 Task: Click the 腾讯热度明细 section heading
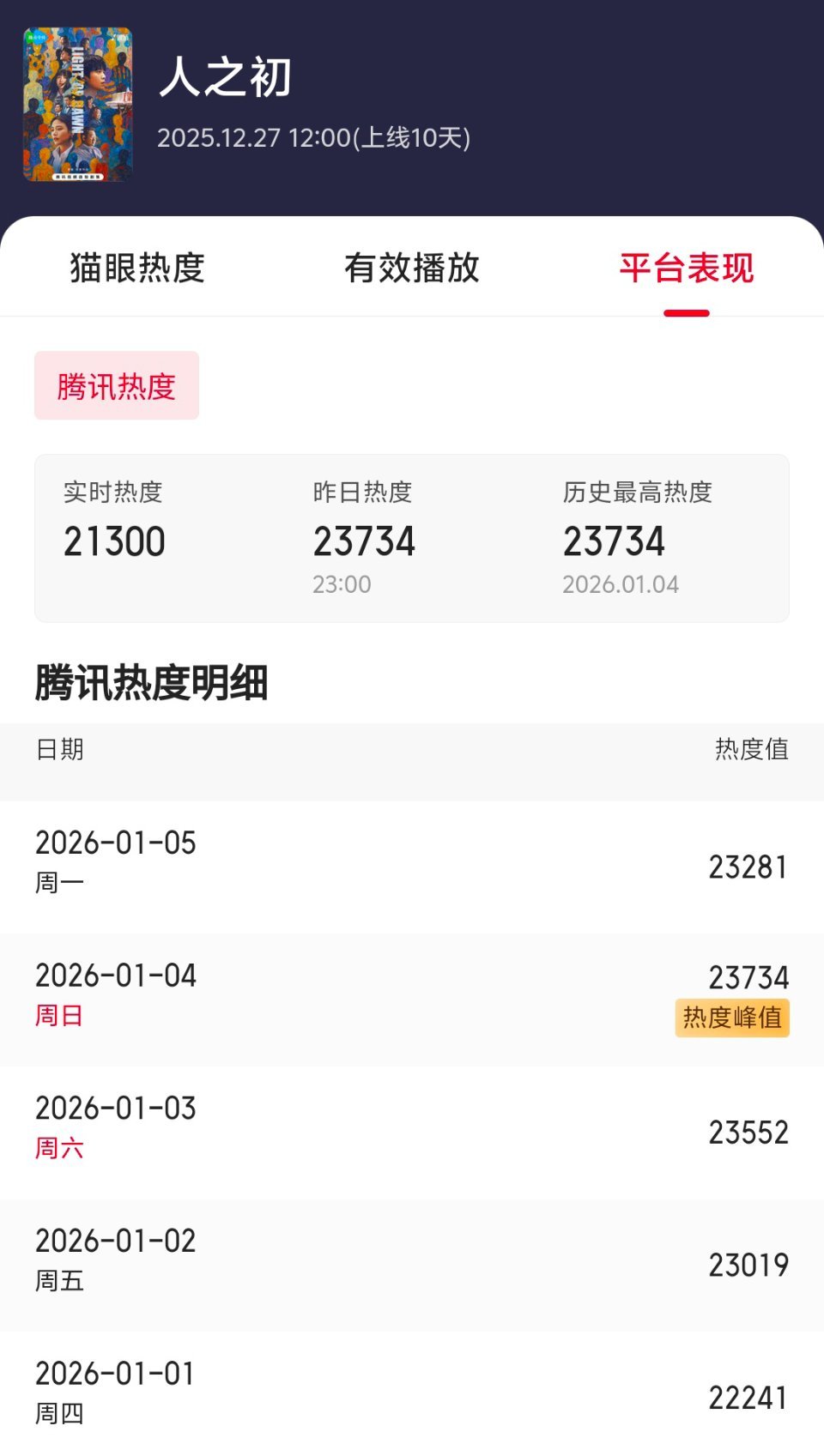click(153, 682)
